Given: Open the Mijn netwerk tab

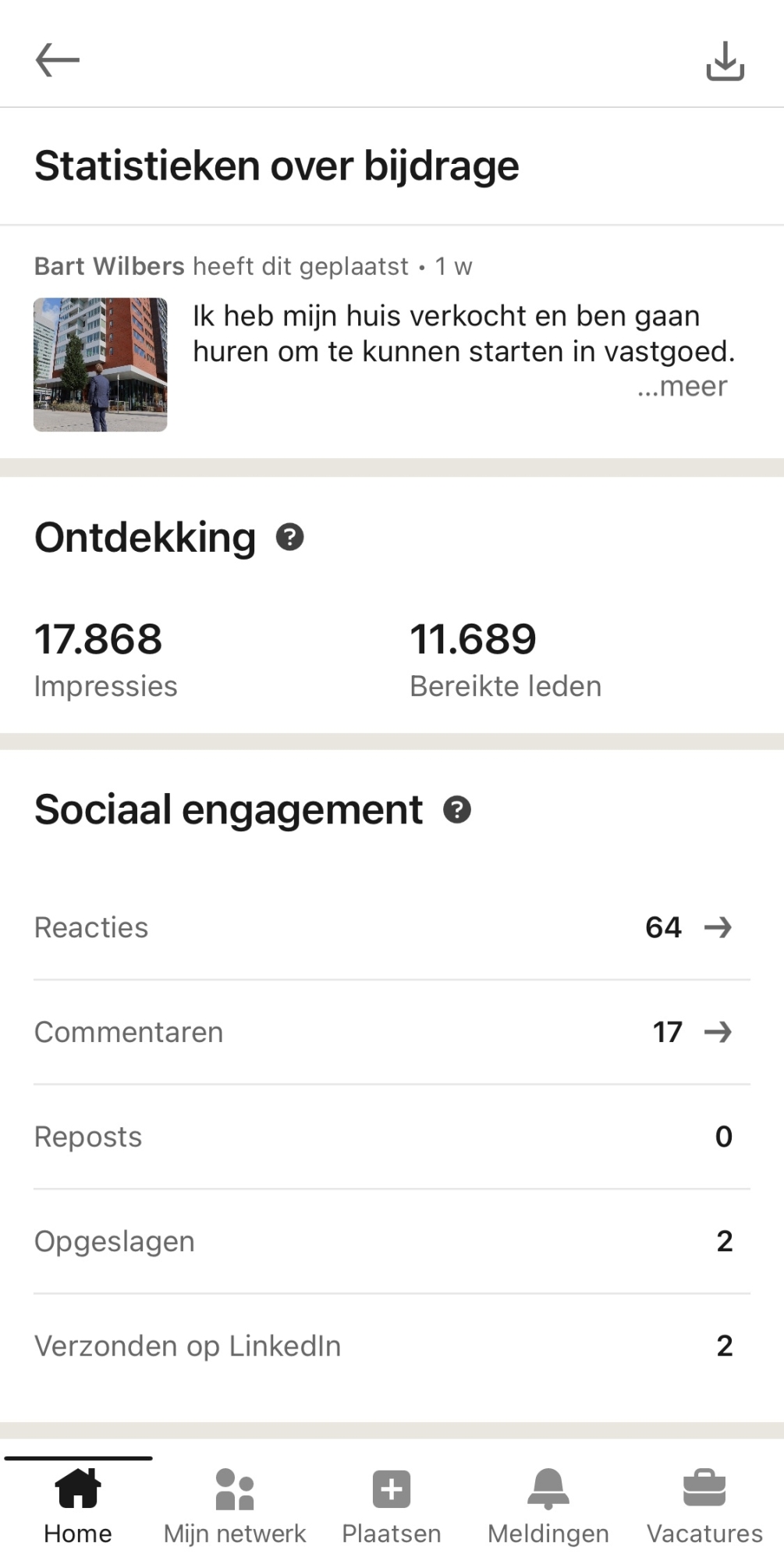Looking at the screenshot, I should [x=235, y=1505].
